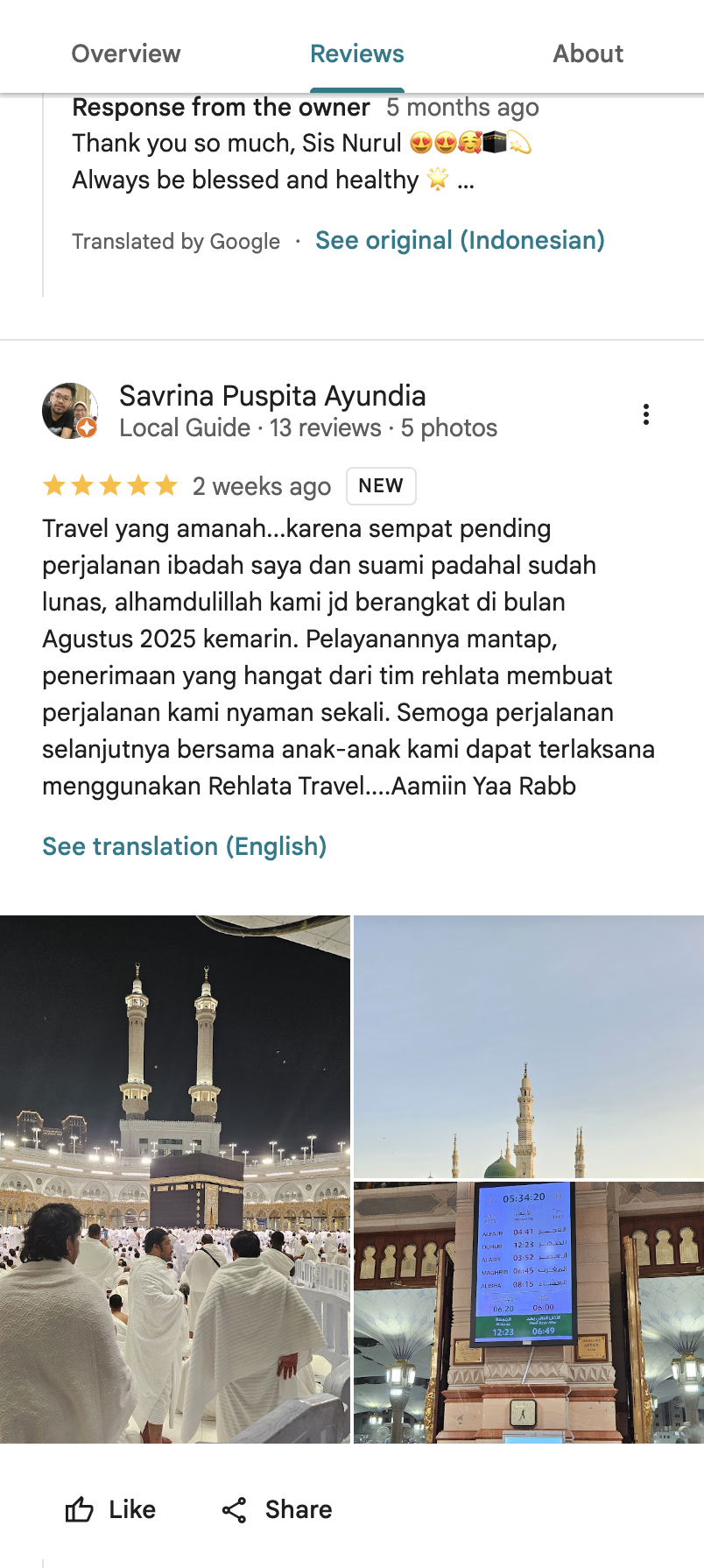Switch to the About tab
The height and width of the screenshot is (1568, 704).
pyautogui.click(x=588, y=53)
